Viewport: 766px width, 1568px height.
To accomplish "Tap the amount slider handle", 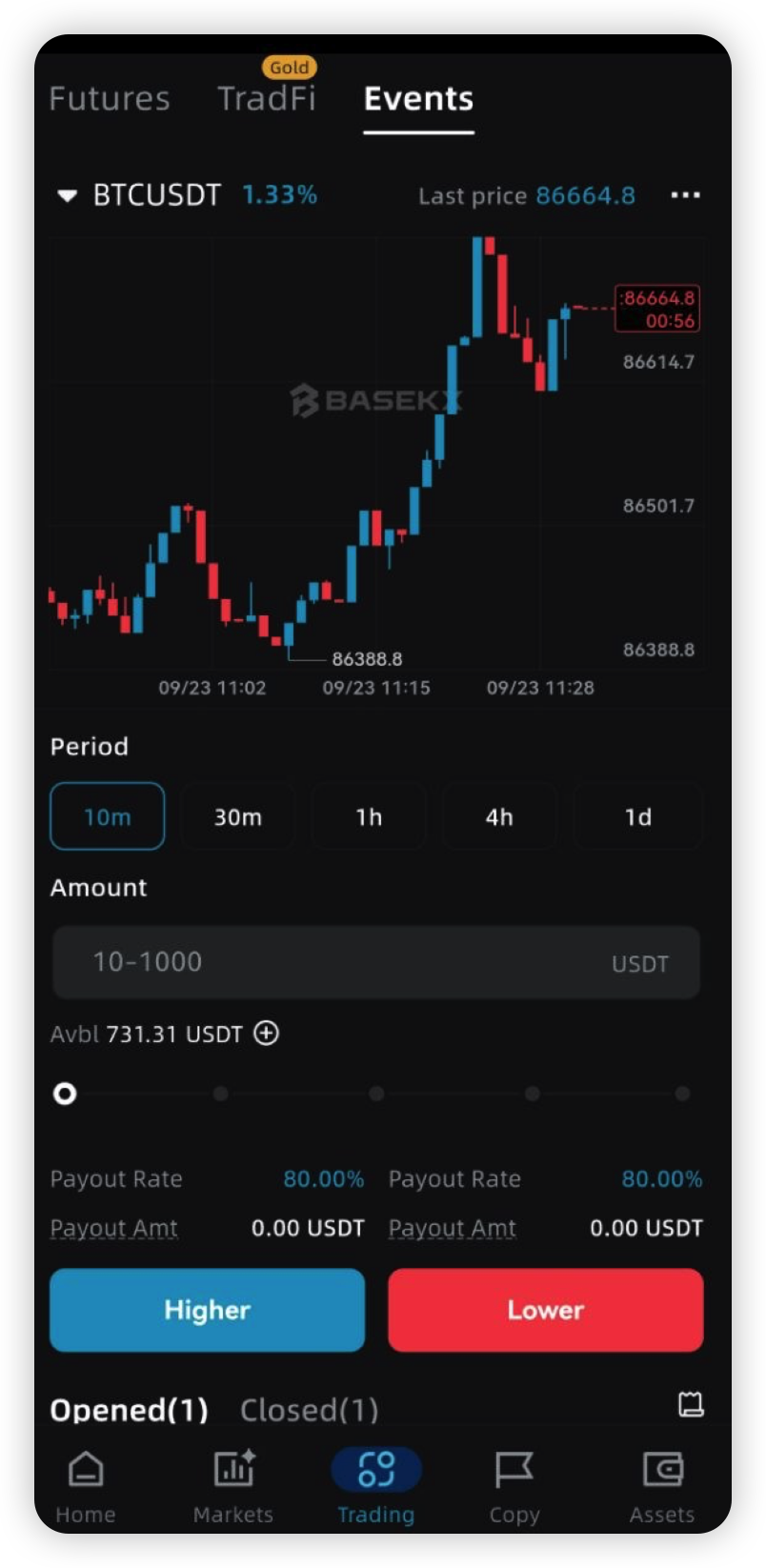I will 65,1094.
